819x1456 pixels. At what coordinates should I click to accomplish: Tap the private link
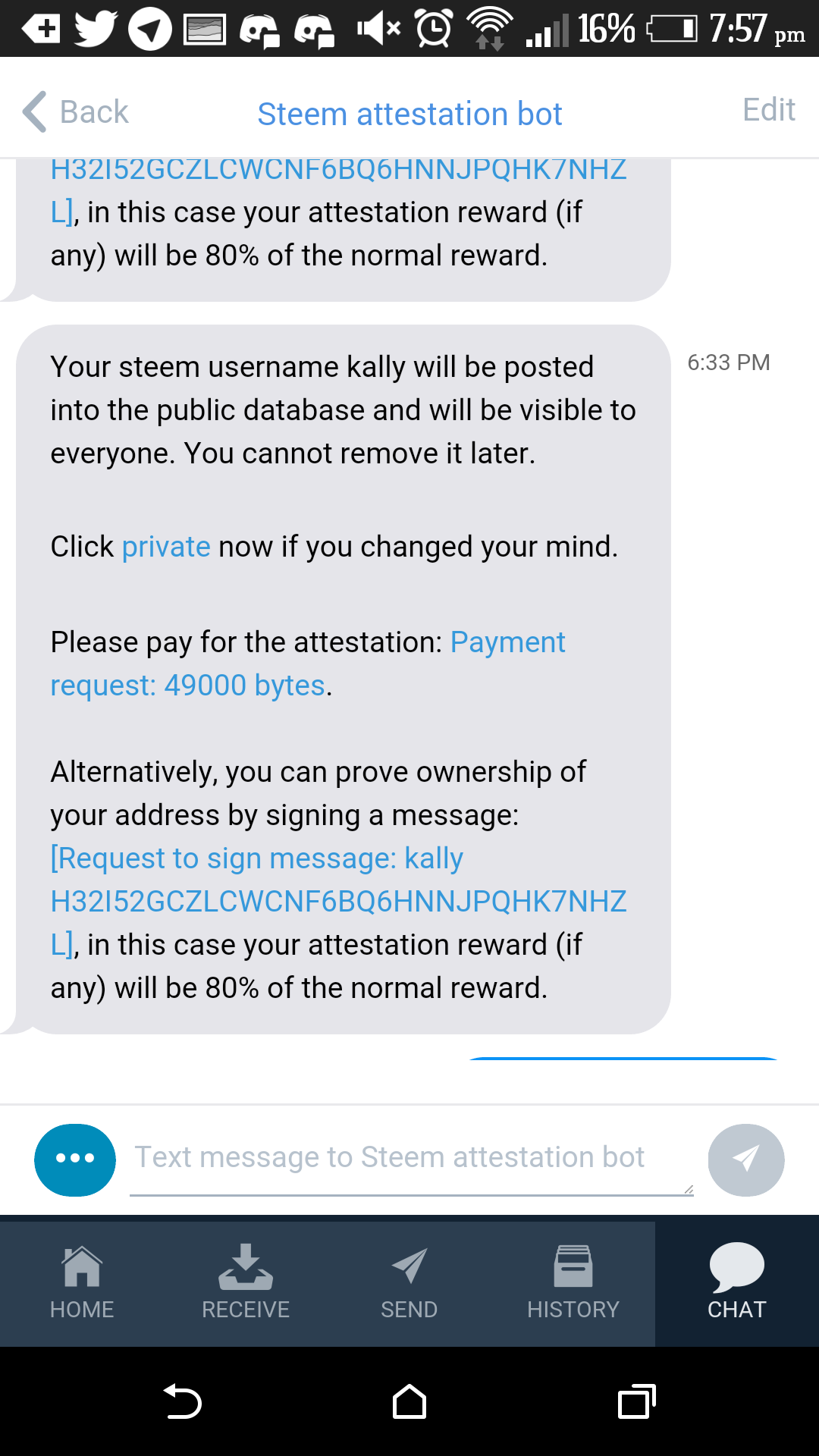pyautogui.click(x=166, y=547)
